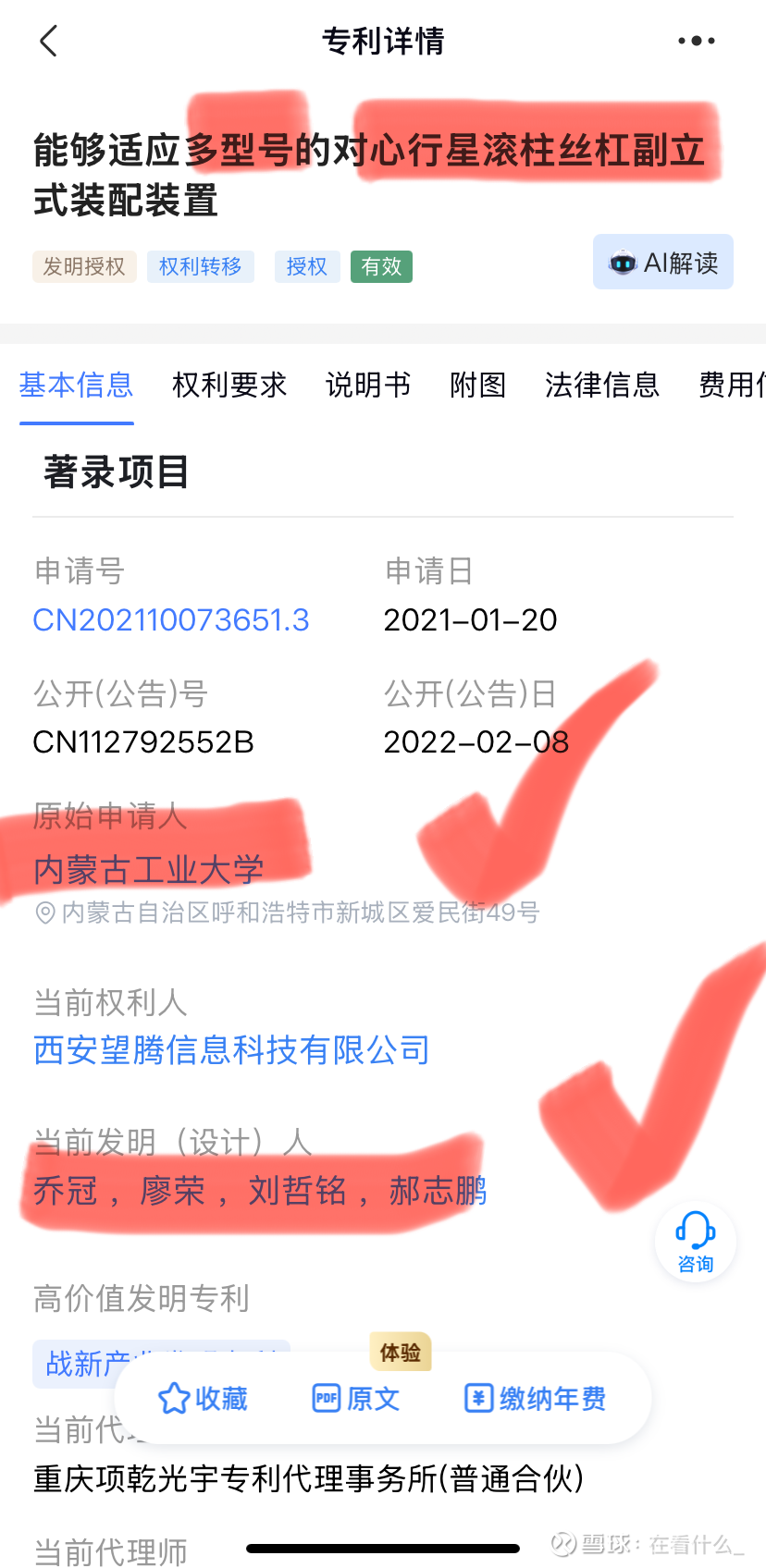Open current owner 西安望腾信息科技有限公司

click(231, 1050)
